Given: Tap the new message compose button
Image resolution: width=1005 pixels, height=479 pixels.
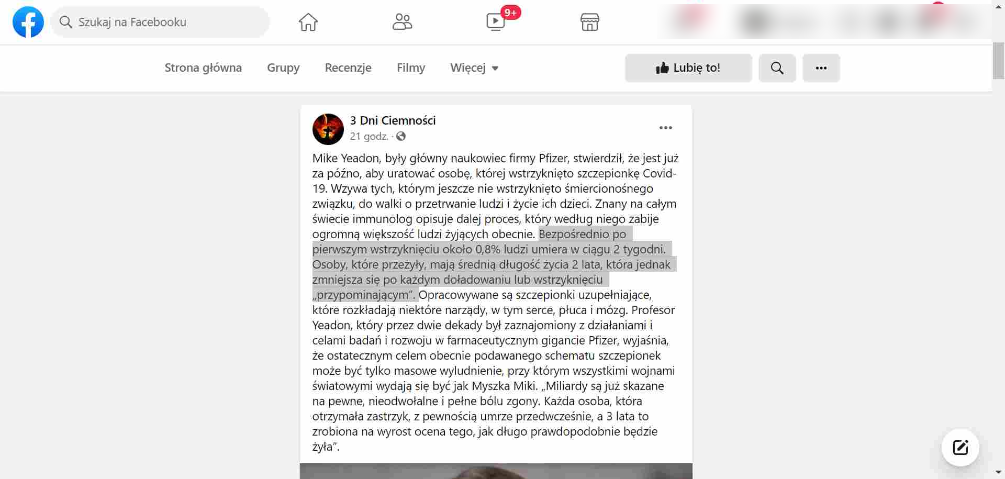Looking at the screenshot, I should click(960, 447).
